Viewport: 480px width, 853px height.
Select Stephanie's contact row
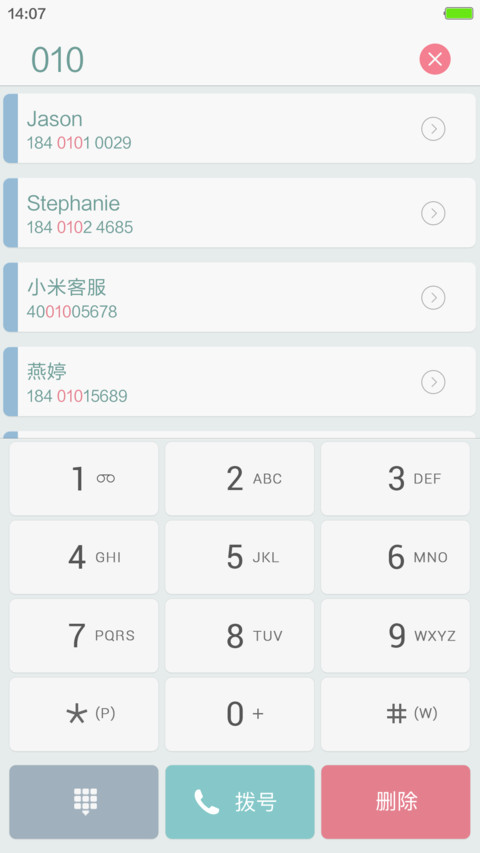[239, 213]
